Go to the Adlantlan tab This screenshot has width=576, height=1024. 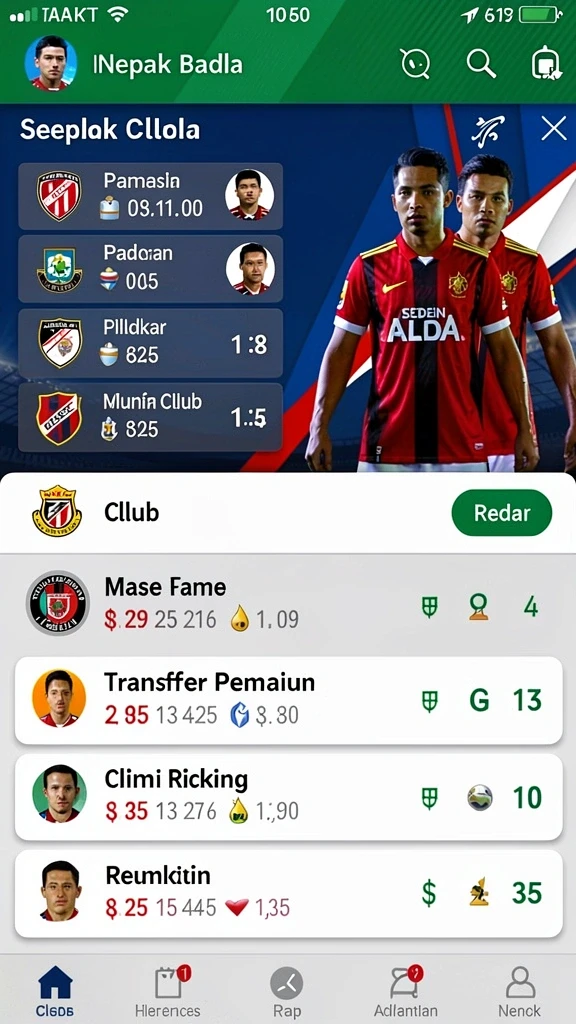tap(406, 990)
